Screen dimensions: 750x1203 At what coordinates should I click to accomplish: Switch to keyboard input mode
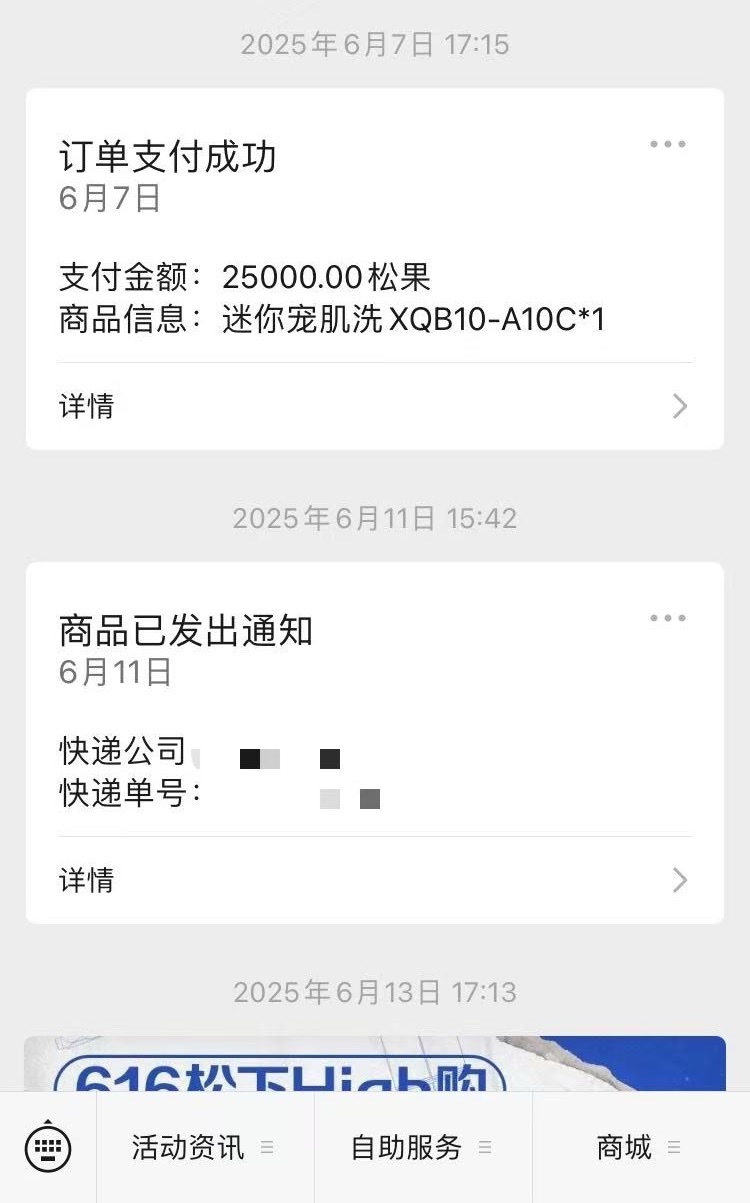tap(48, 1148)
